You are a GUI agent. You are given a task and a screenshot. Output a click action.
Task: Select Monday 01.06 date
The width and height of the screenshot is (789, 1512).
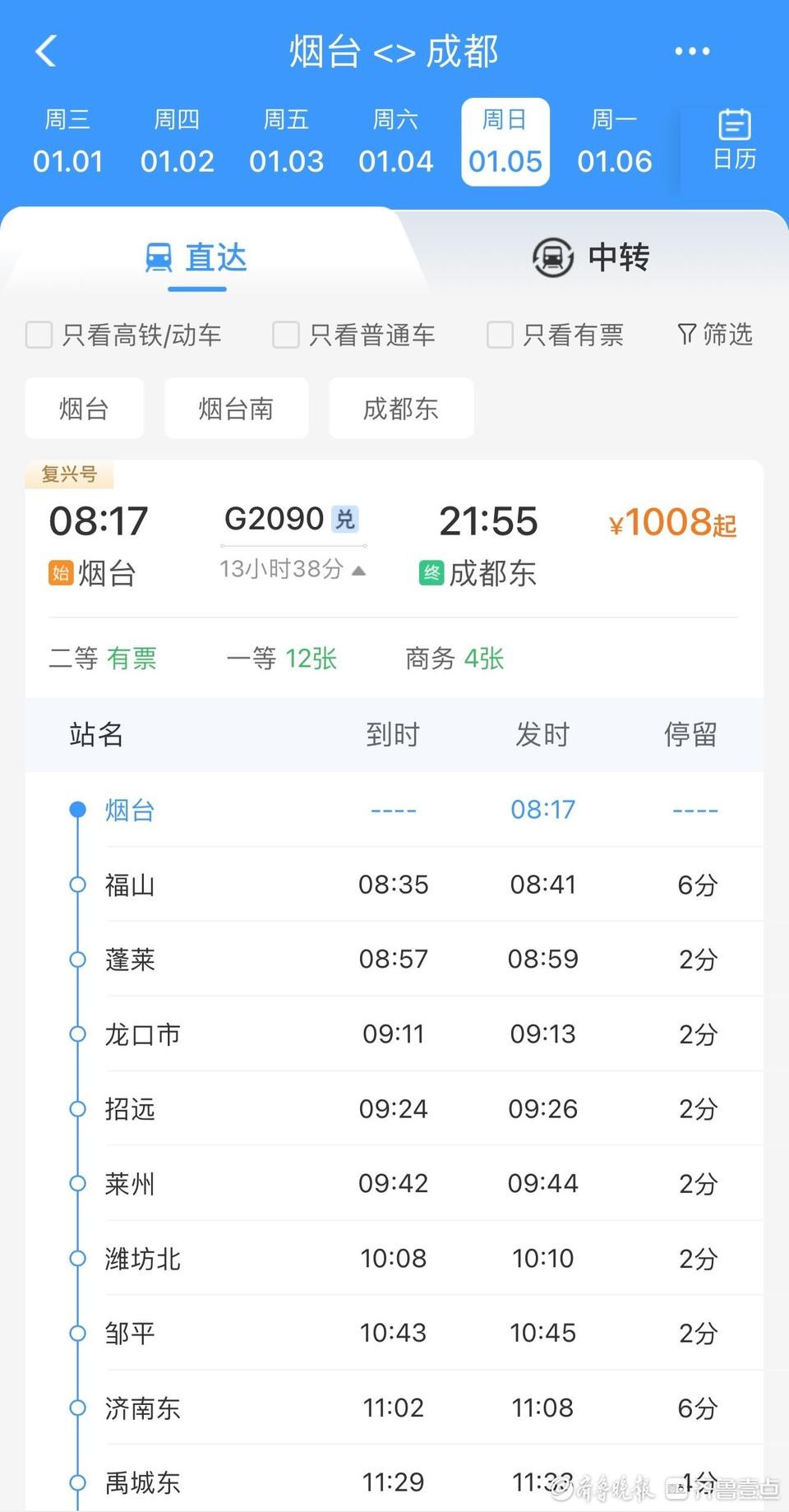pos(614,143)
